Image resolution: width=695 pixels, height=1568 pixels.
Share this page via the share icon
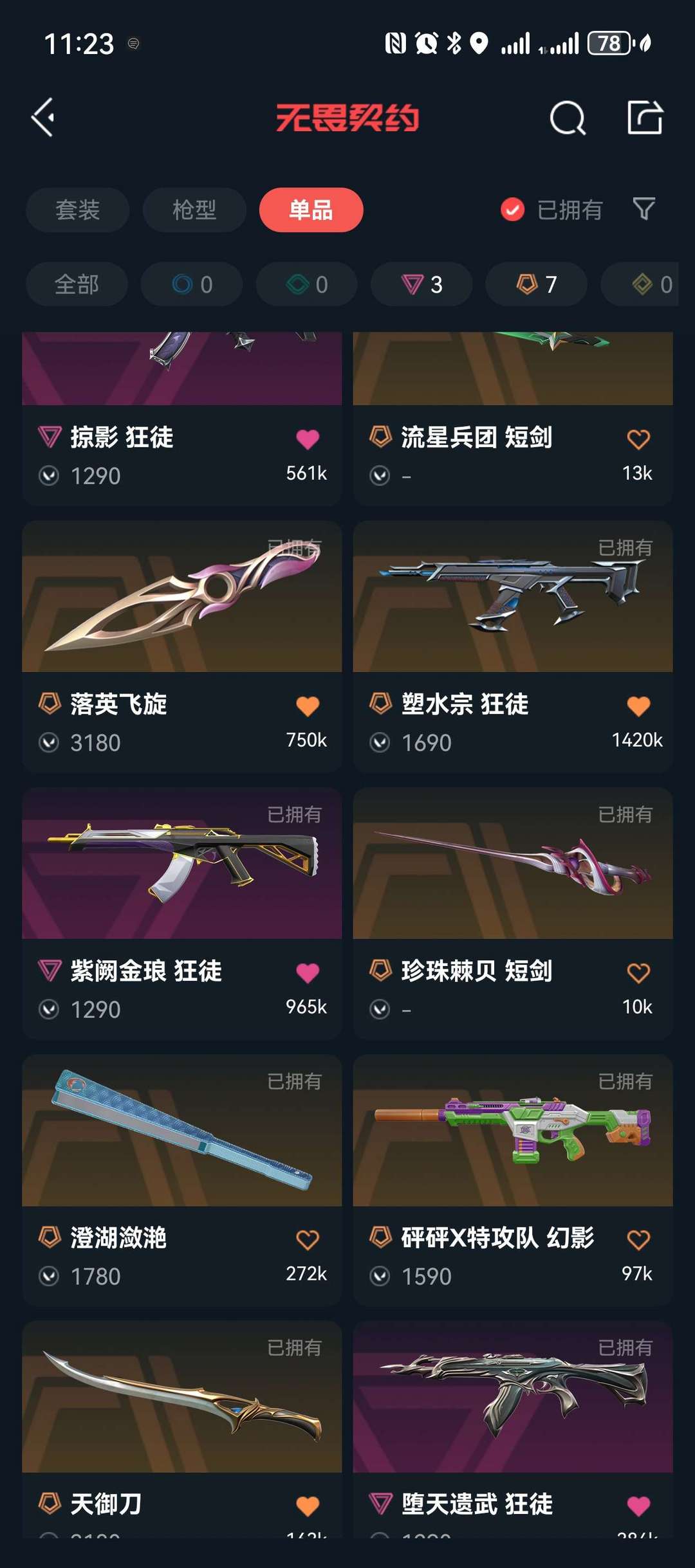[645, 118]
